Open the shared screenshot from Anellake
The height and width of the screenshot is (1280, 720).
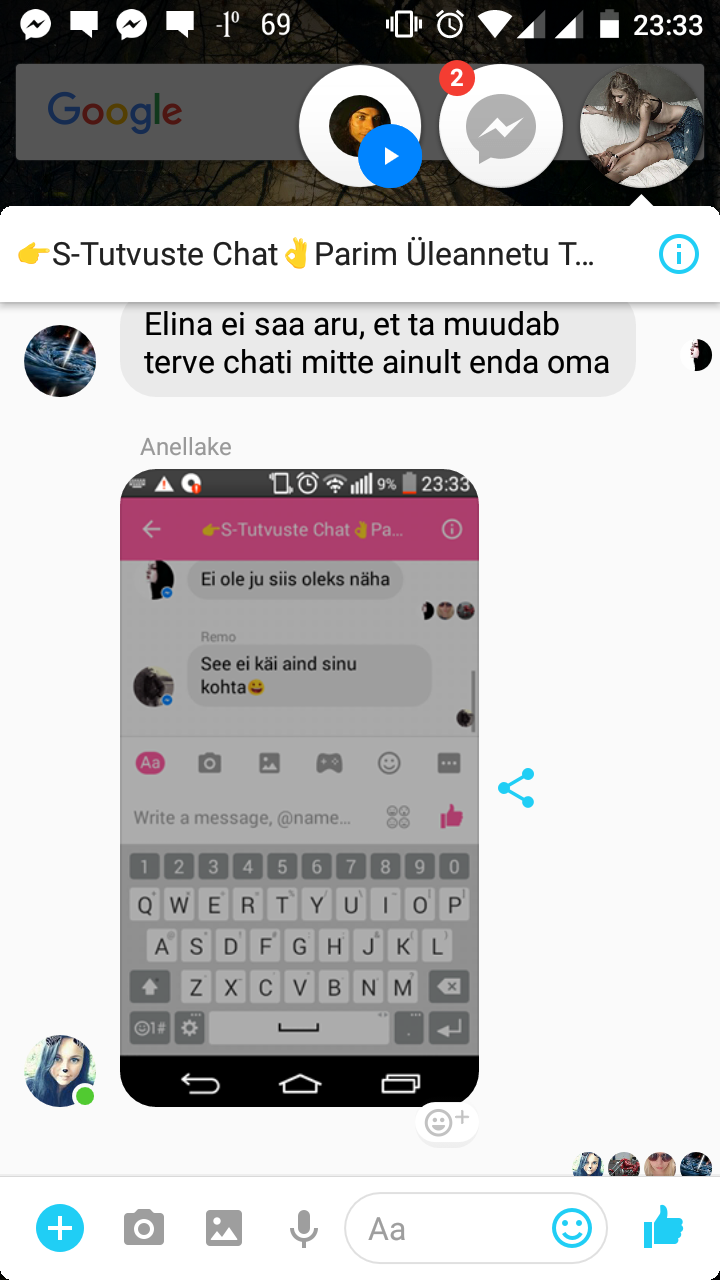(x=299, y=787)
